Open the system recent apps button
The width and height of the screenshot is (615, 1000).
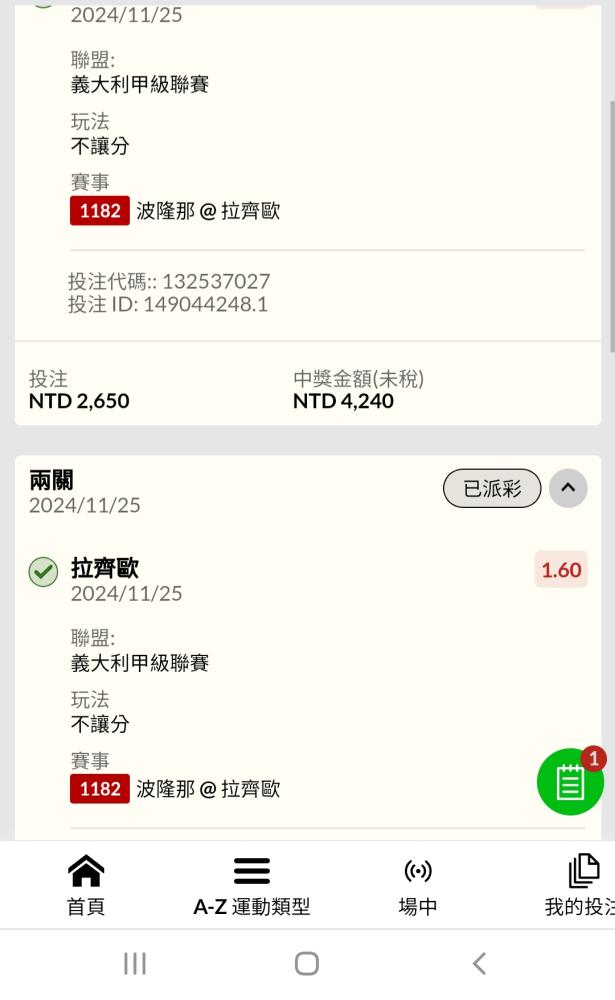pos(135,964)
